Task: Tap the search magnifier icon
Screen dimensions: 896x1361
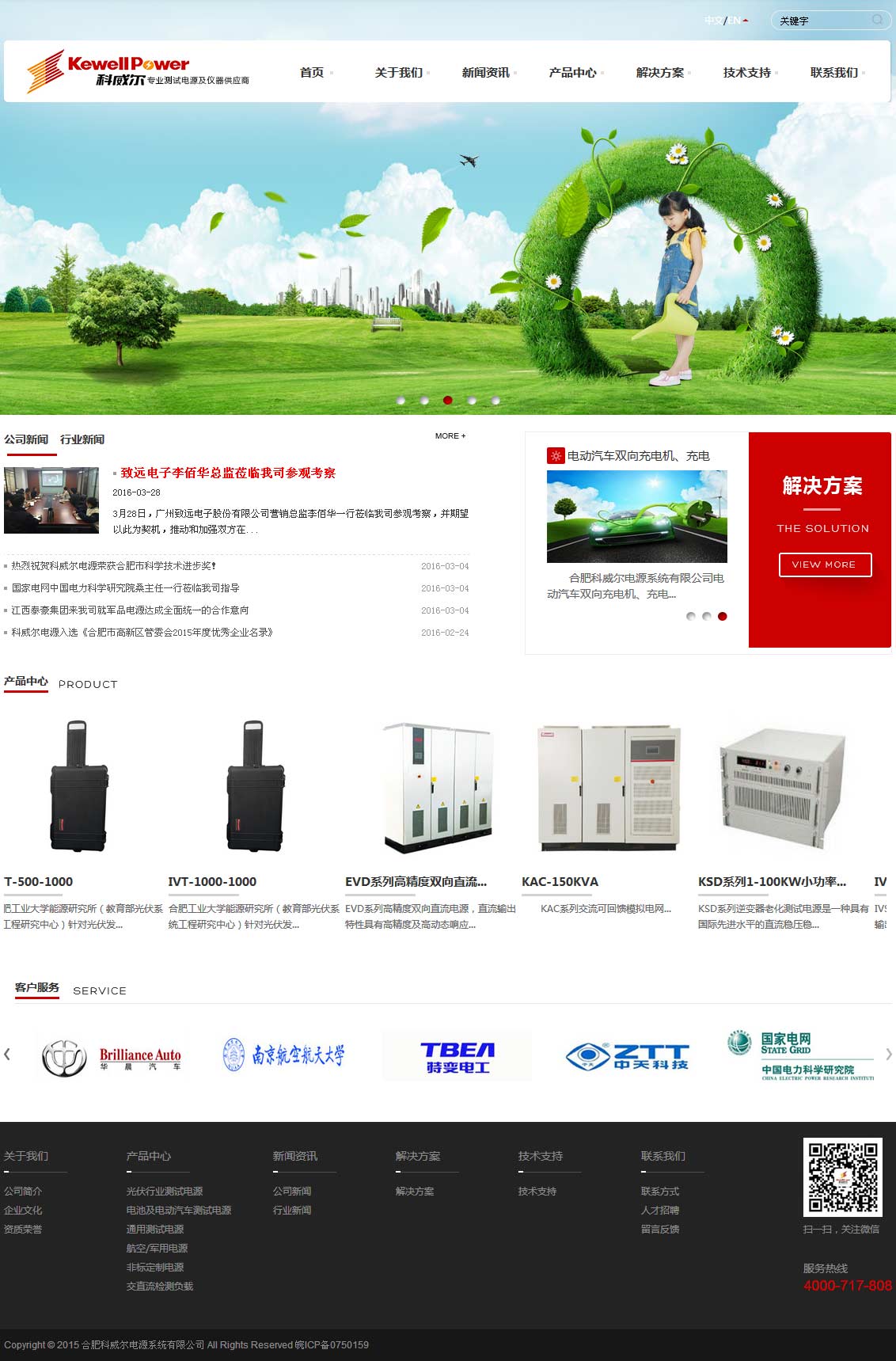Action: pos(877,20)
